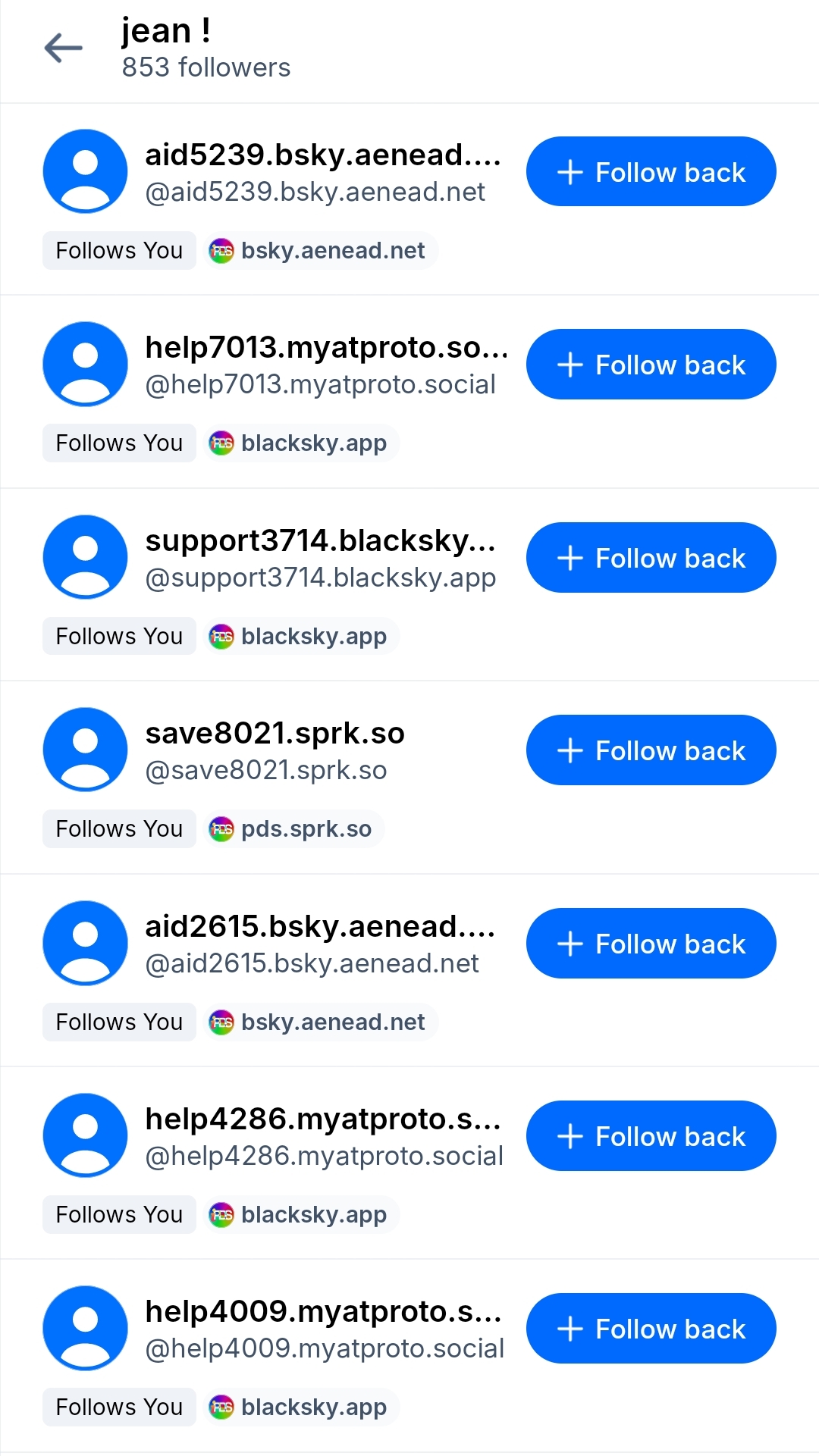The image size is (819, 1456).
Task: Follow back aid5239.bsky.aenead.net
Action: tap(651, 172)
